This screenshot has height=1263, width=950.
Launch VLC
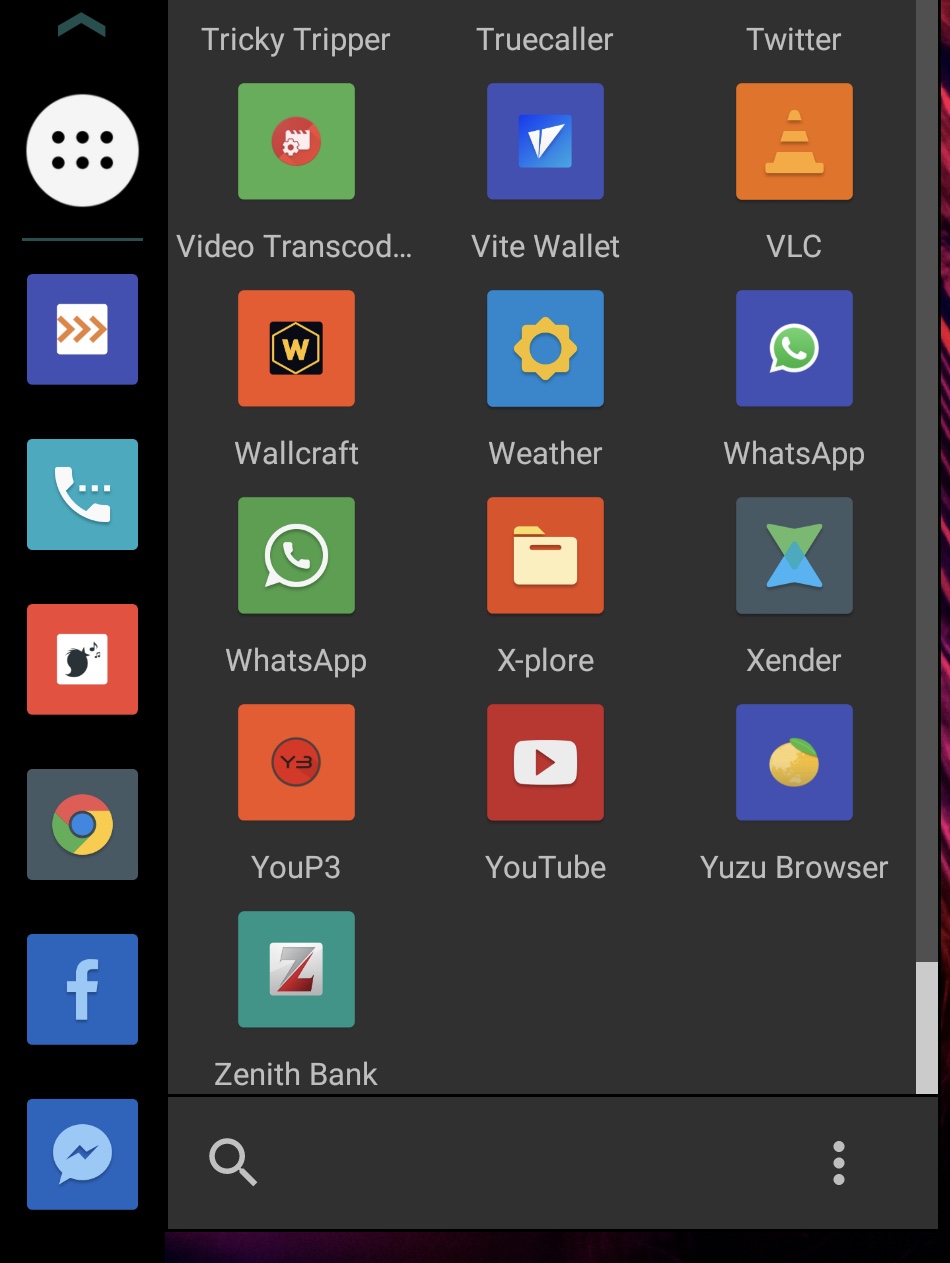point(794,141)
